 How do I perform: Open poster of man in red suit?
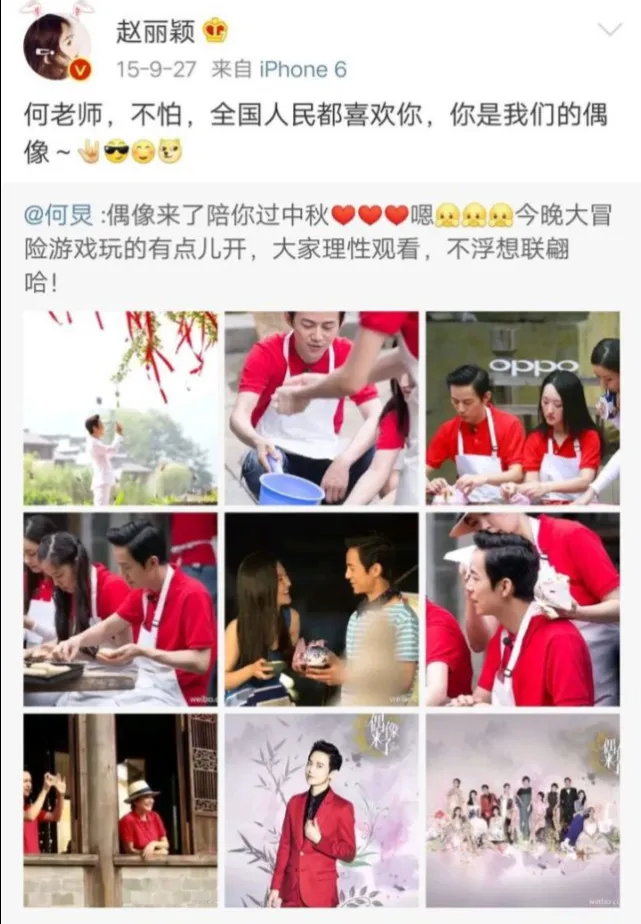[x=321, y=809]
